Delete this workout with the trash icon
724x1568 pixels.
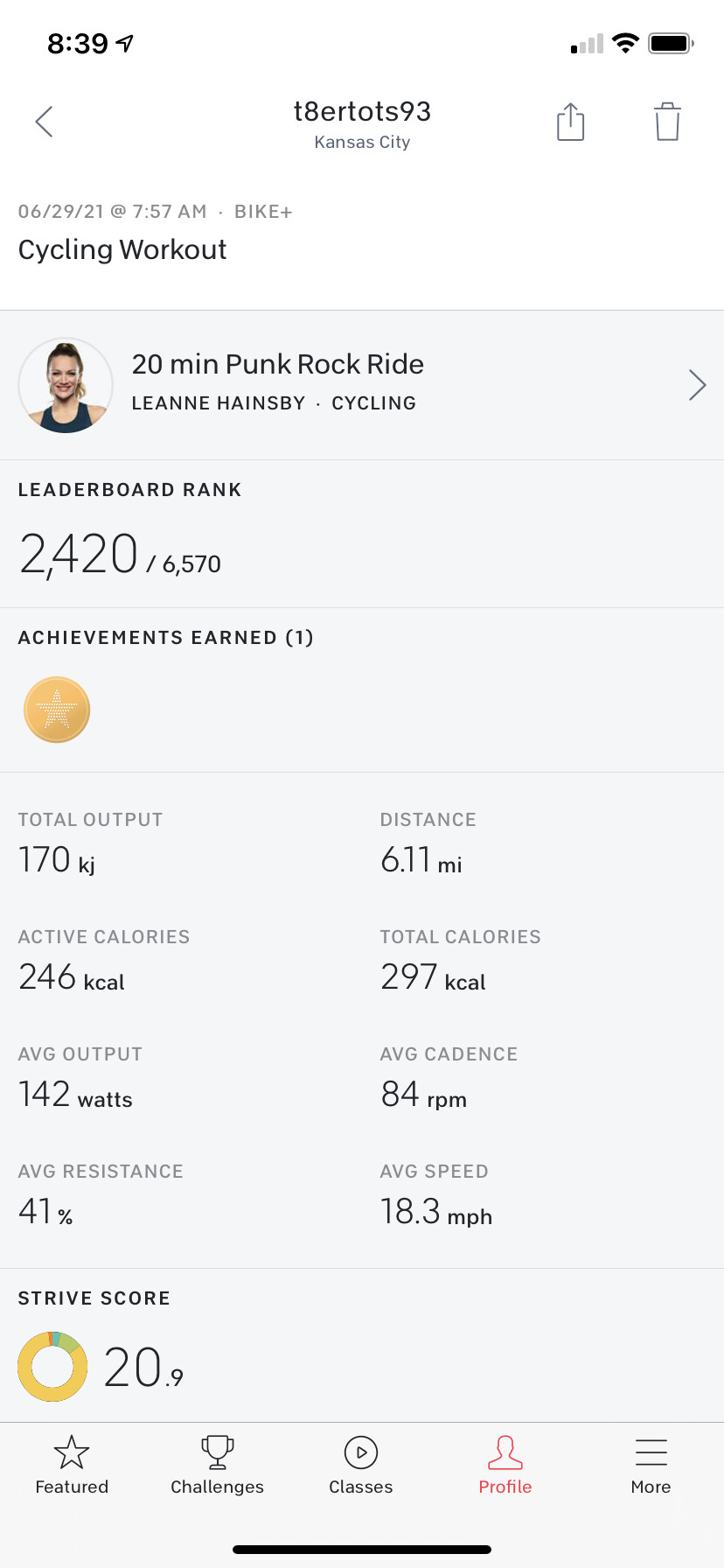(667, 122)
